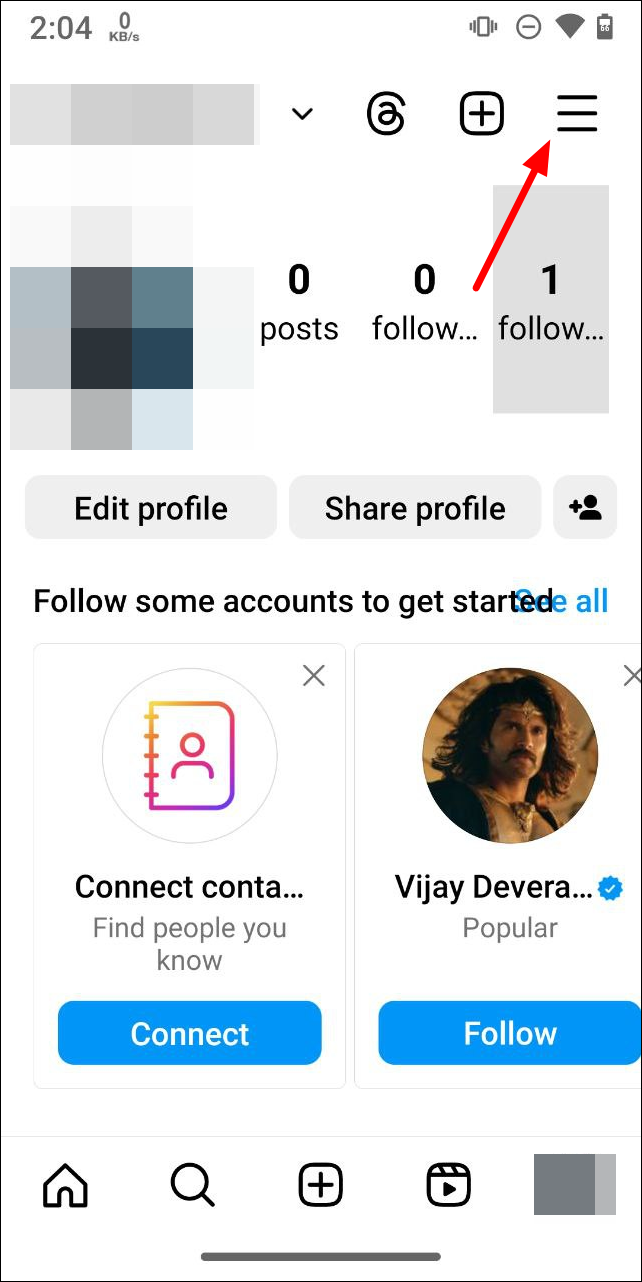Image resolution: width=642 pixels, height=1282 pixels.
Task: Expand the account switcher chevron
Action: point(302,114)
